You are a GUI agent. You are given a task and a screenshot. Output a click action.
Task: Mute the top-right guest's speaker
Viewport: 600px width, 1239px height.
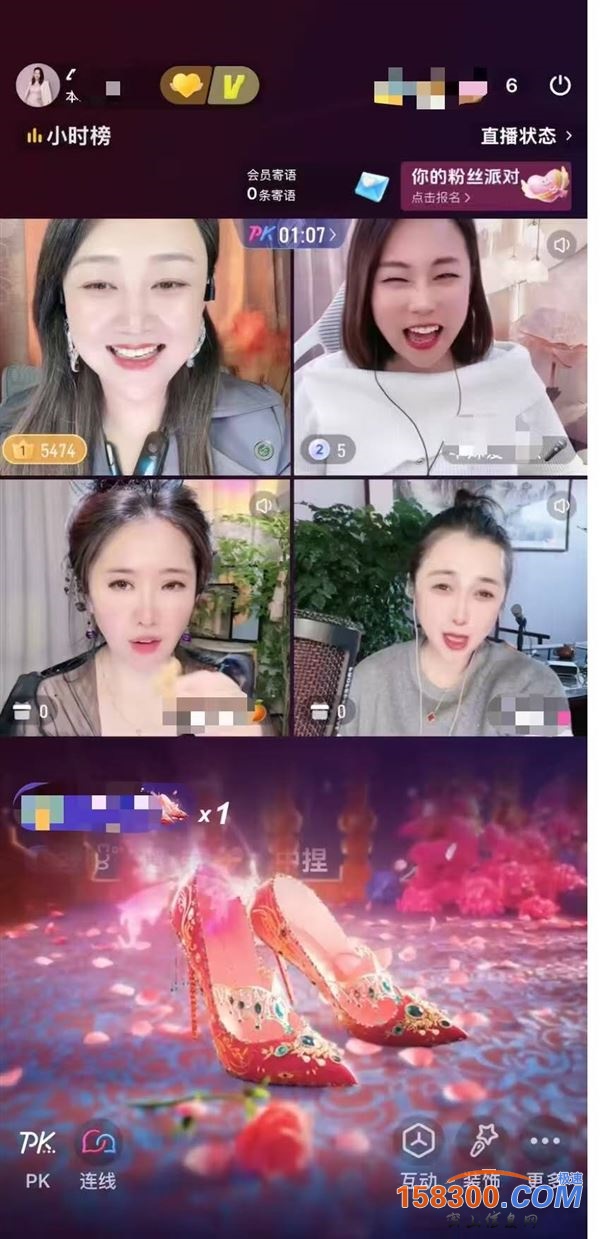click(562, 244)
